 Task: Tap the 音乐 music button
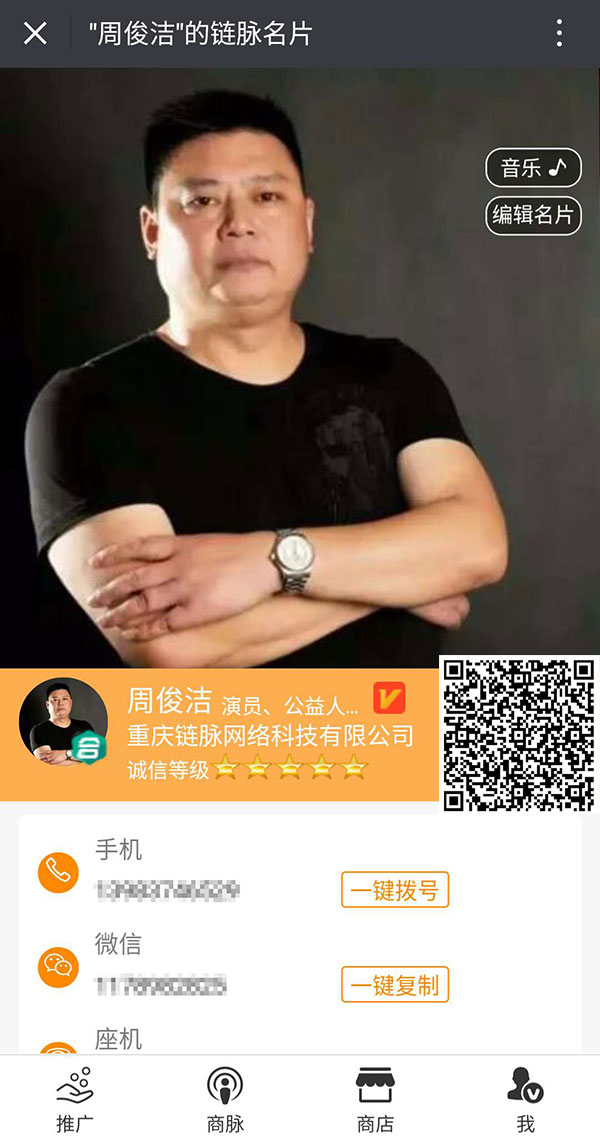click(533, 168)
